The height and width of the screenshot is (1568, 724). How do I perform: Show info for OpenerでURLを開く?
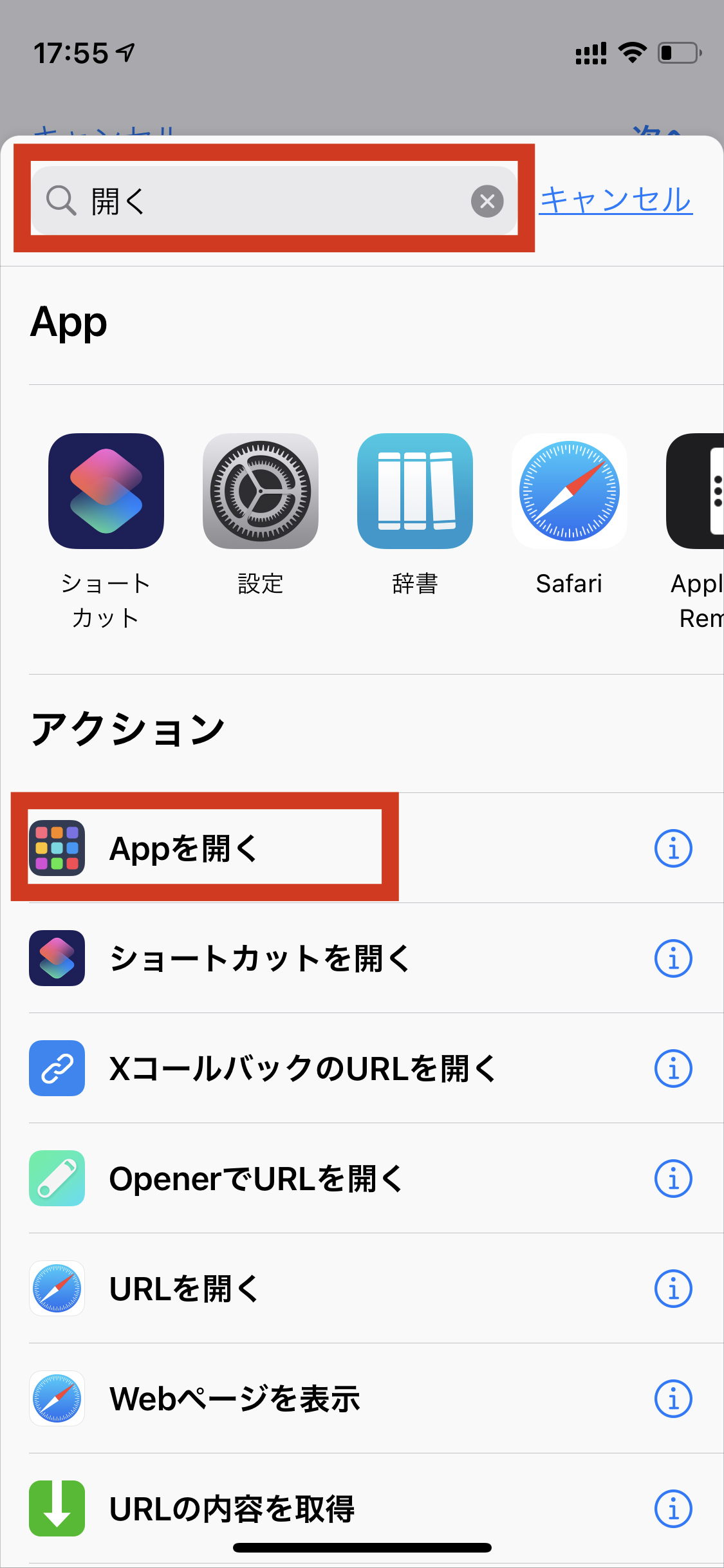tap(673, 1179)
